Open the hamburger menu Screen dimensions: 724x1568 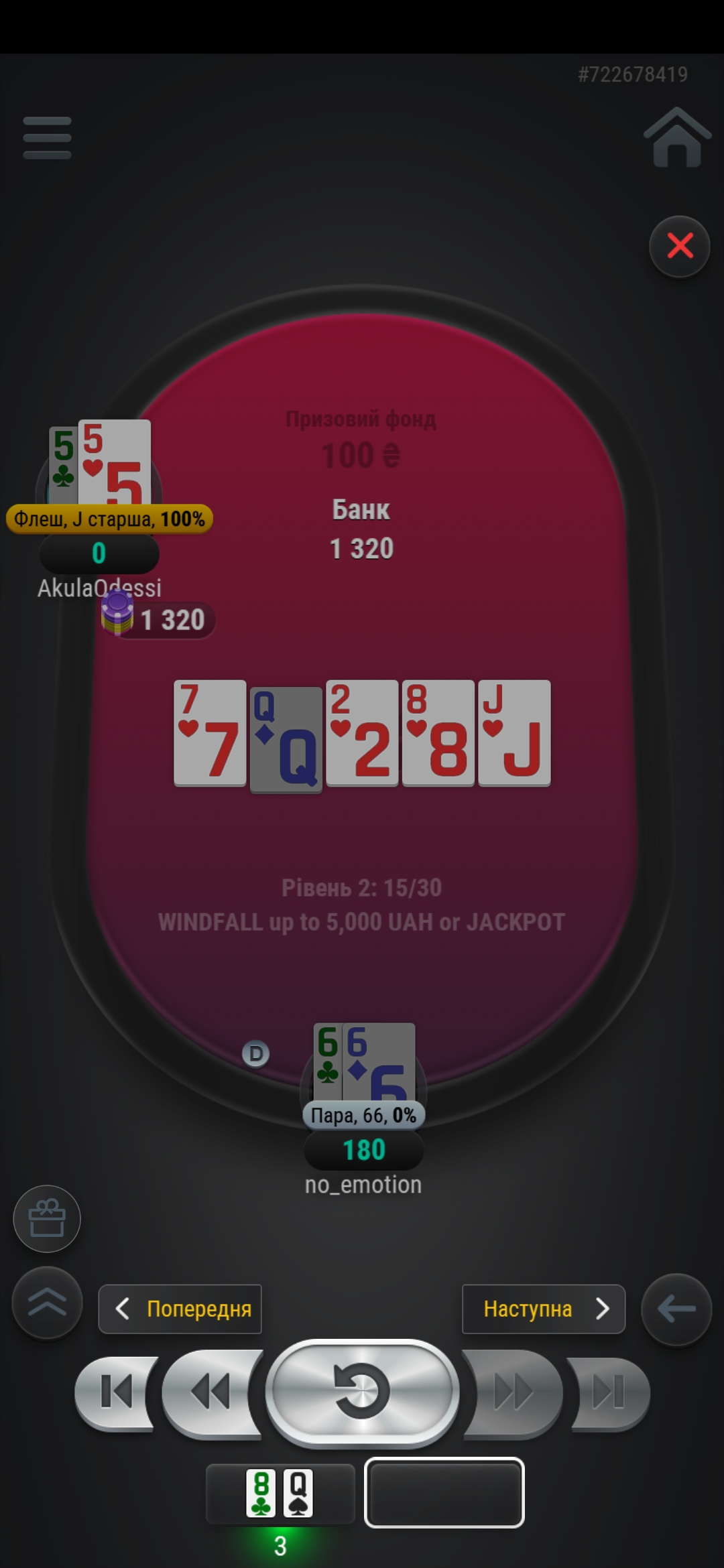pos(47,138)
